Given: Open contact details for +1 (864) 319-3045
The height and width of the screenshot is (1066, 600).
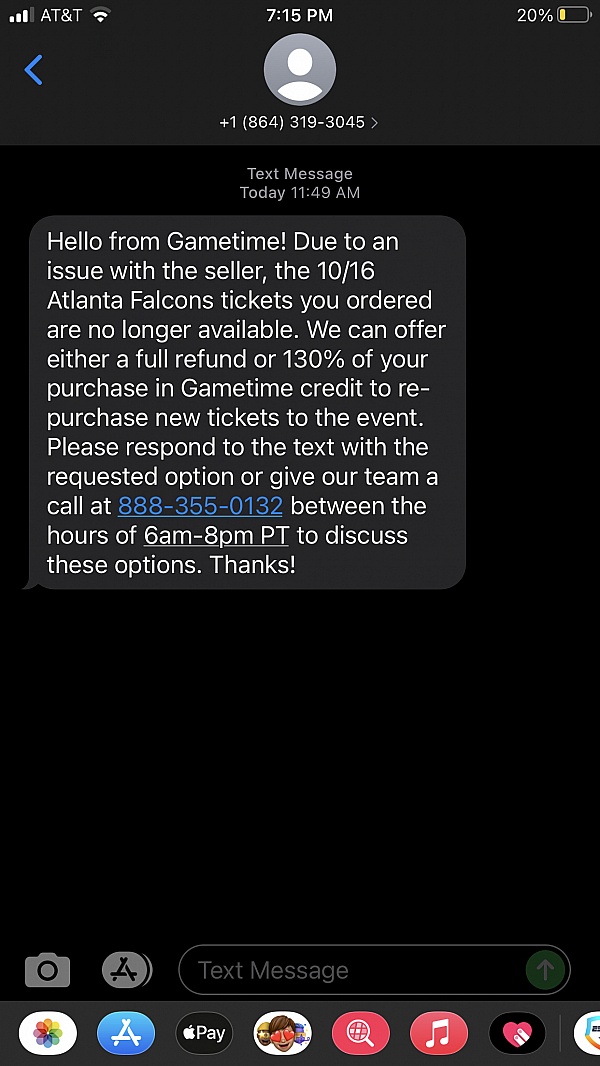Looking at the screenshot, I should [299, 122].
